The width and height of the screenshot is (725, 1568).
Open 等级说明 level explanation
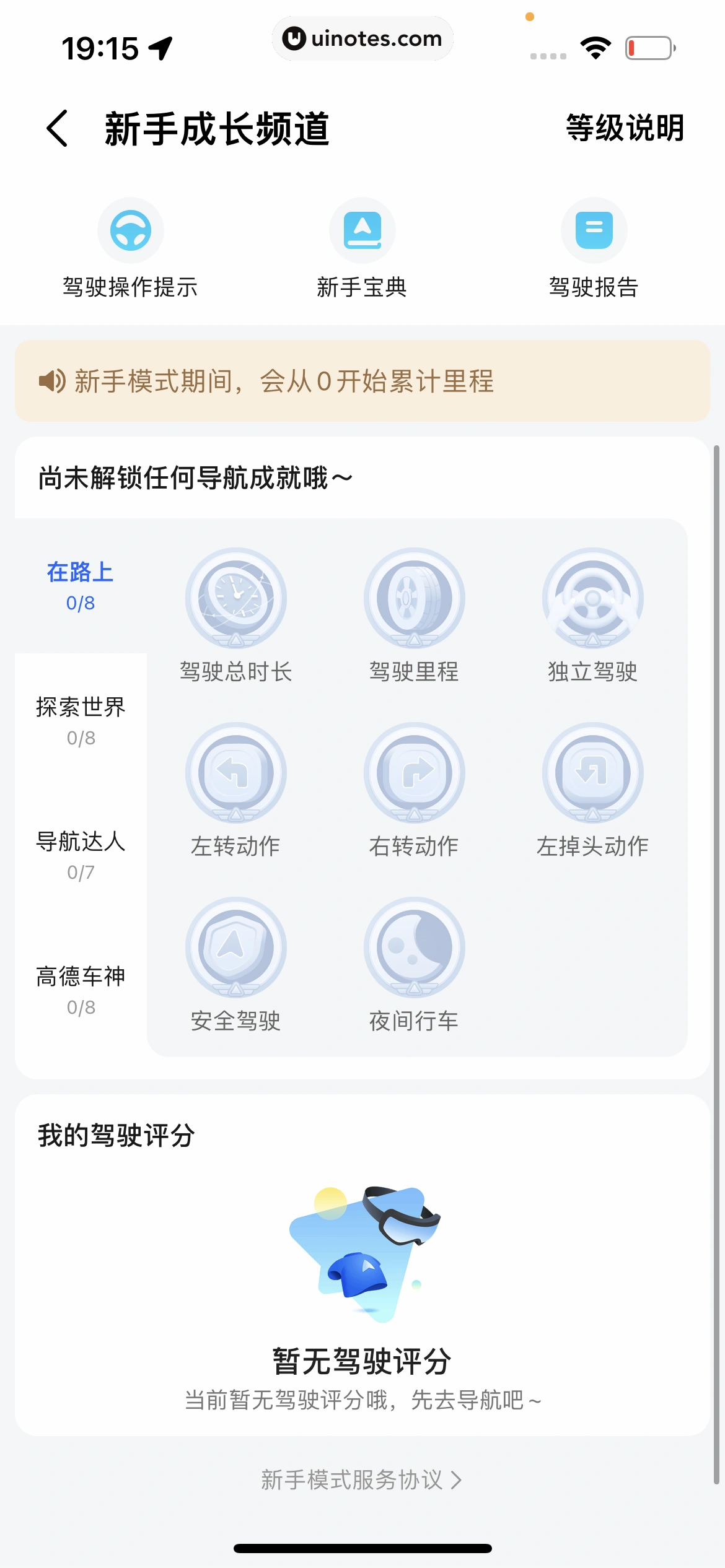[625, 128]
